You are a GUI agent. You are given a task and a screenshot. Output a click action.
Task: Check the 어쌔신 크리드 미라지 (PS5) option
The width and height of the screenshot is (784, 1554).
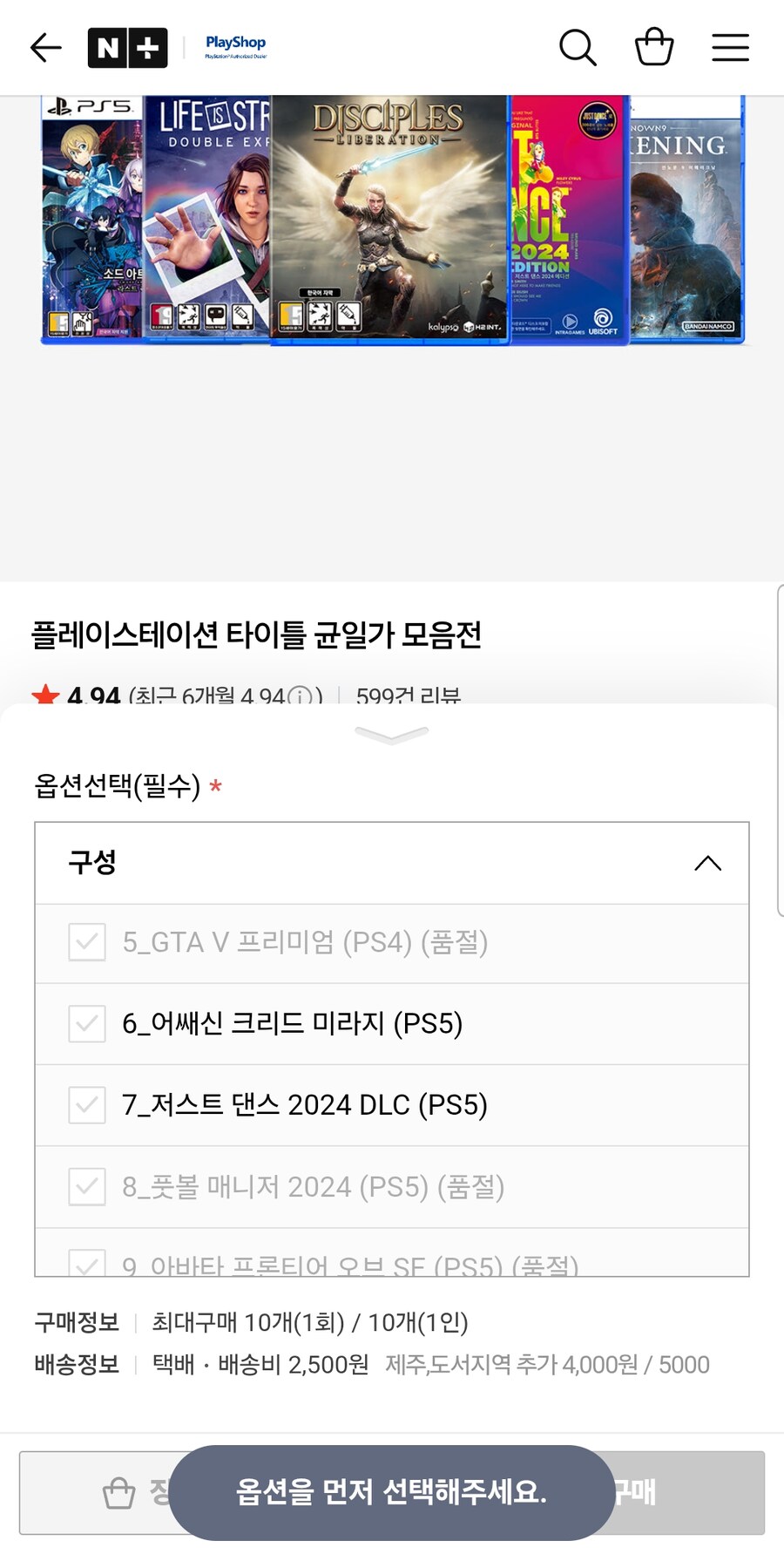87,1024
